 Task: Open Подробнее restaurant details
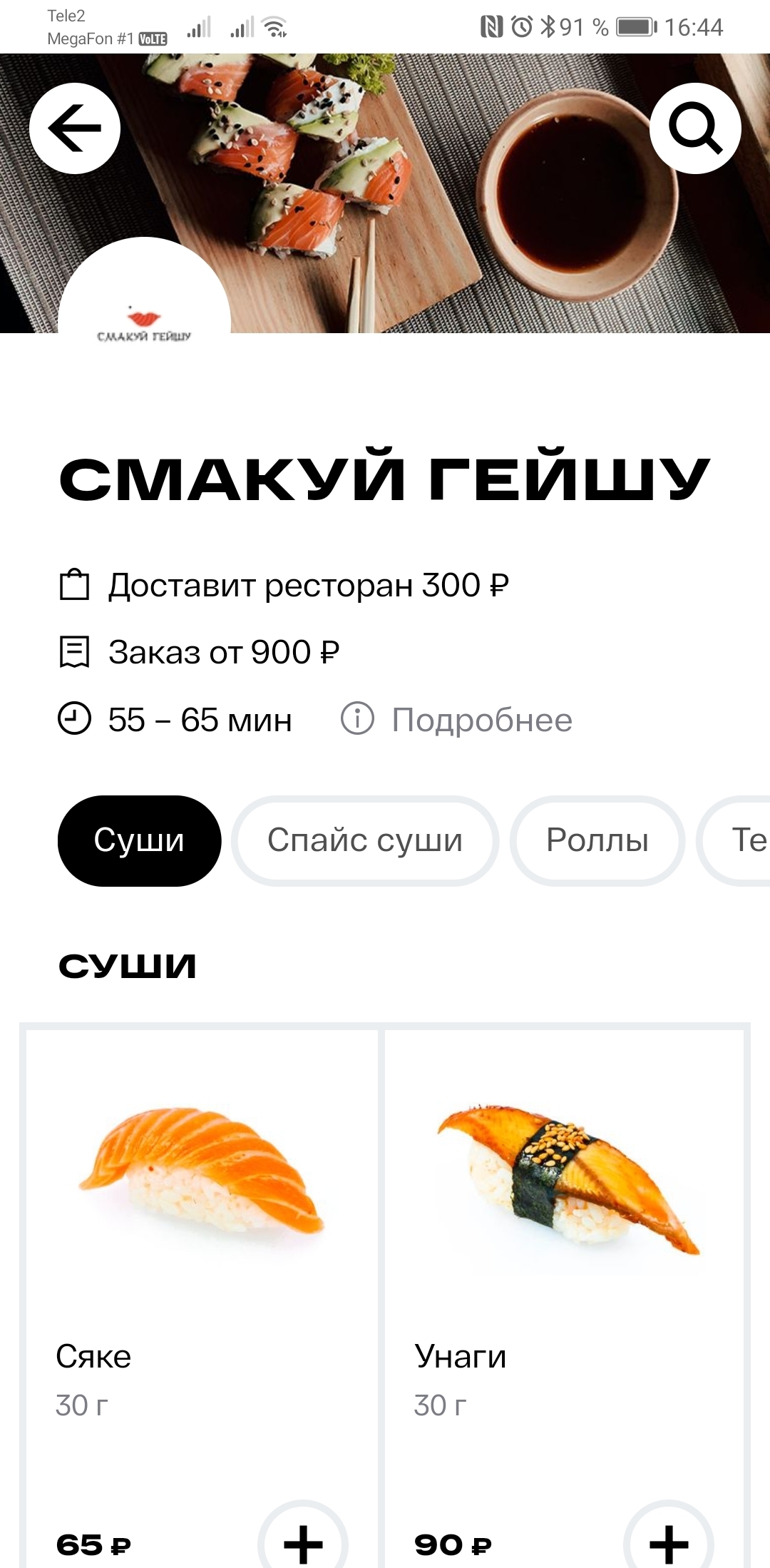458,719
